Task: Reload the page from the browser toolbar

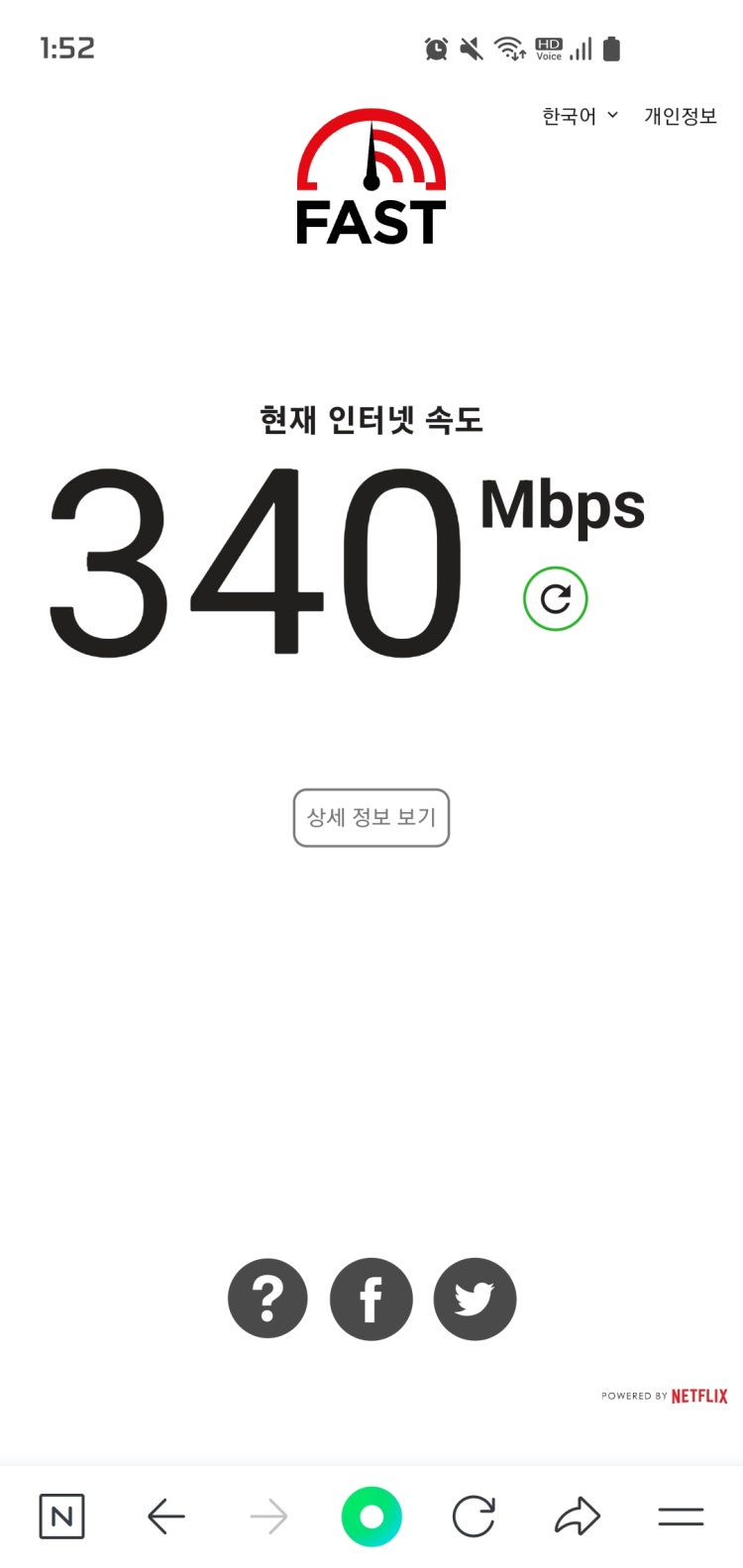Action: pyautogui.click(x=474, y=1516)
